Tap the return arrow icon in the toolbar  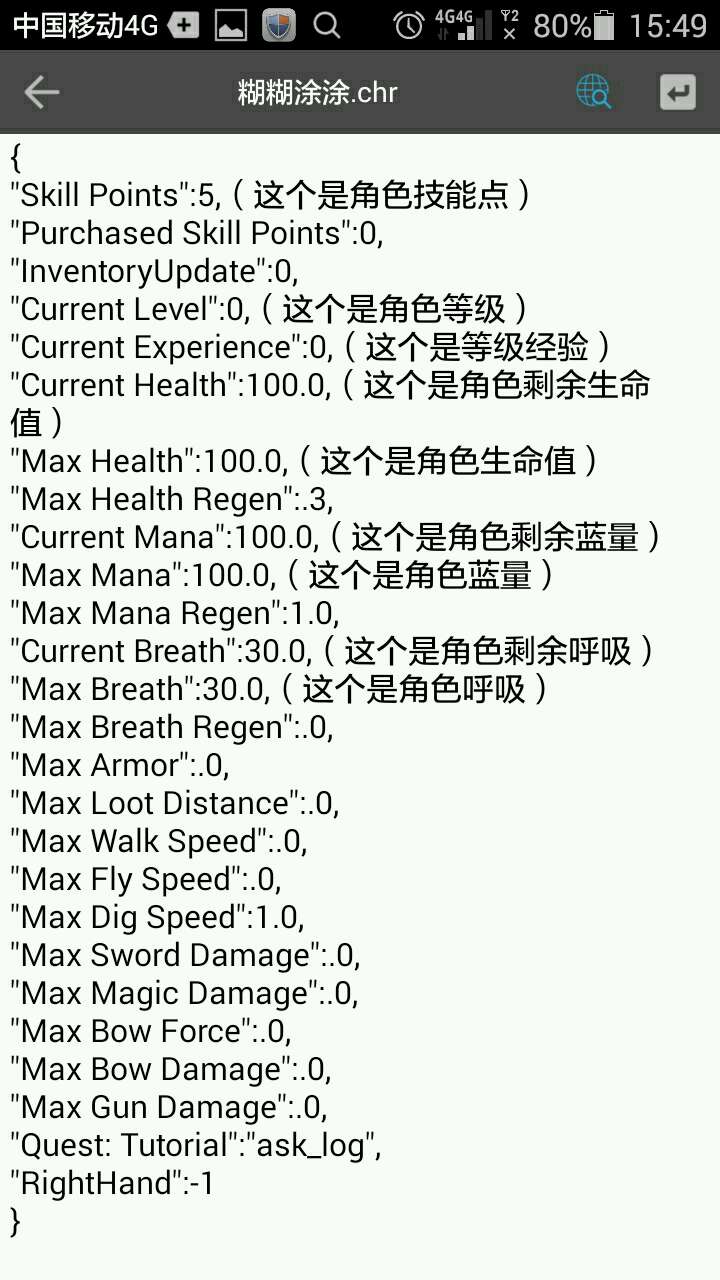click(x=677, y=93)
